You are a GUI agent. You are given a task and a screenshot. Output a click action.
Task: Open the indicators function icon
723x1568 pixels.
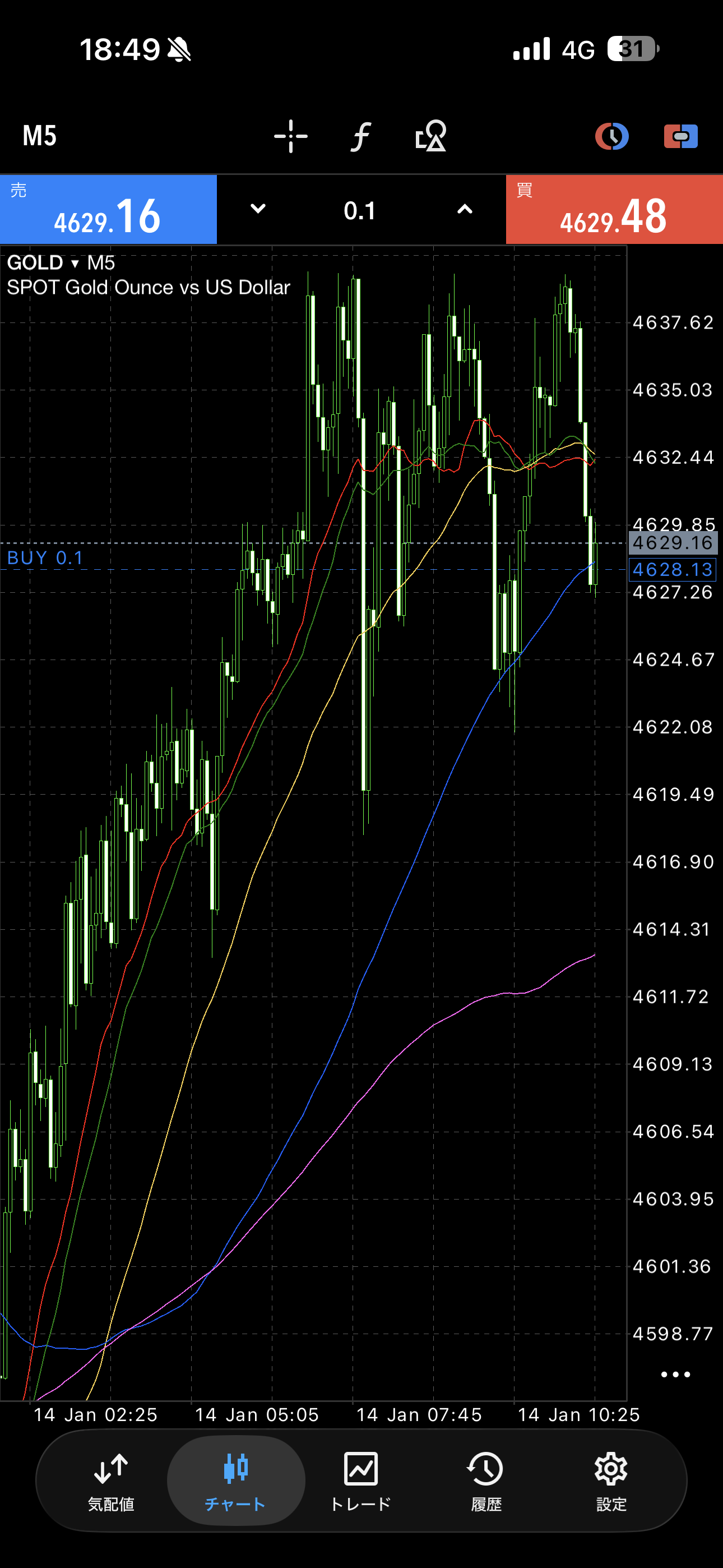coord(361,136)
